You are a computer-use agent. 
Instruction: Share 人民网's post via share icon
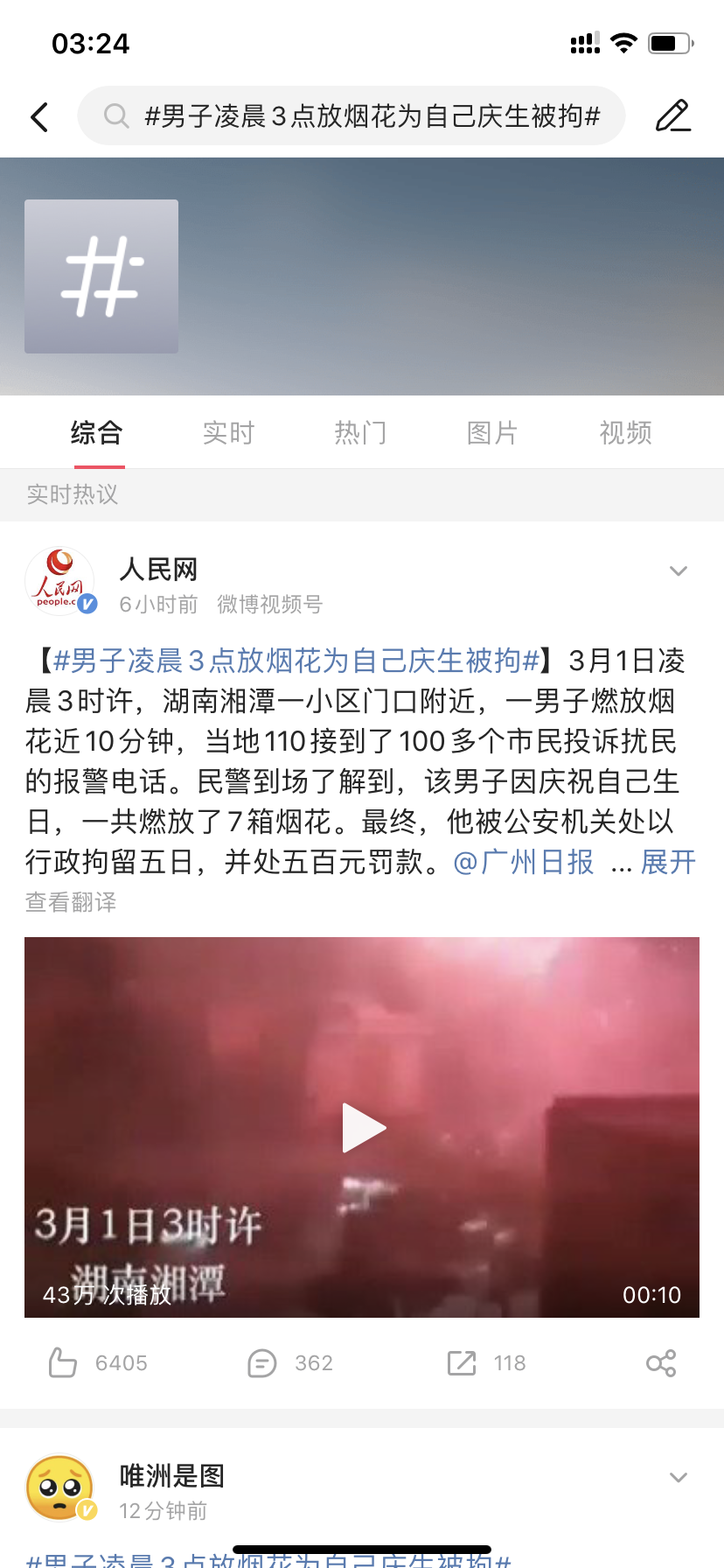click(x=661, y=1362)
